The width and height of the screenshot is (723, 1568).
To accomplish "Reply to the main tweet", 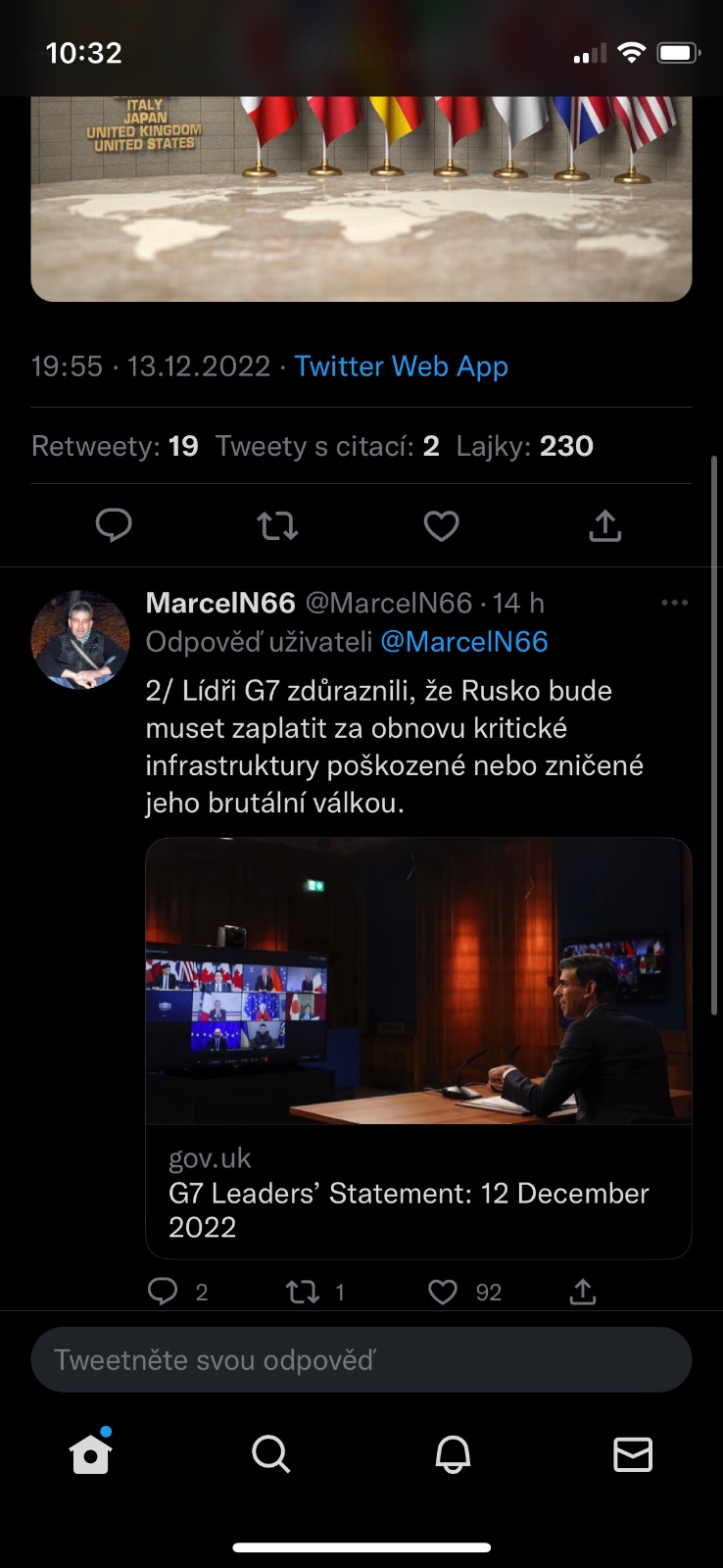I will (x=114, y=525).
